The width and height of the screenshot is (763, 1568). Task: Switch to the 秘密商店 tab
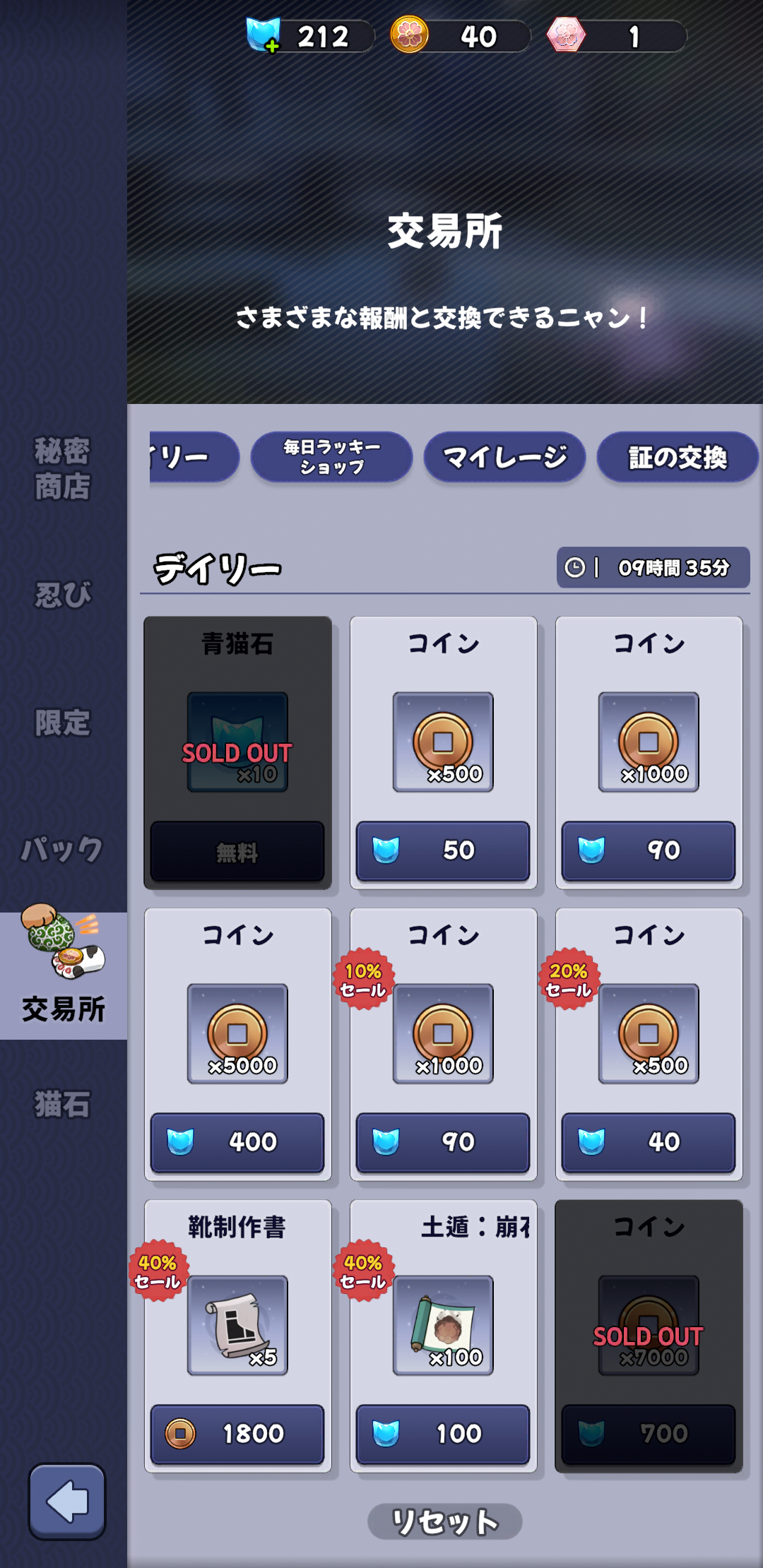coord(63,468)
